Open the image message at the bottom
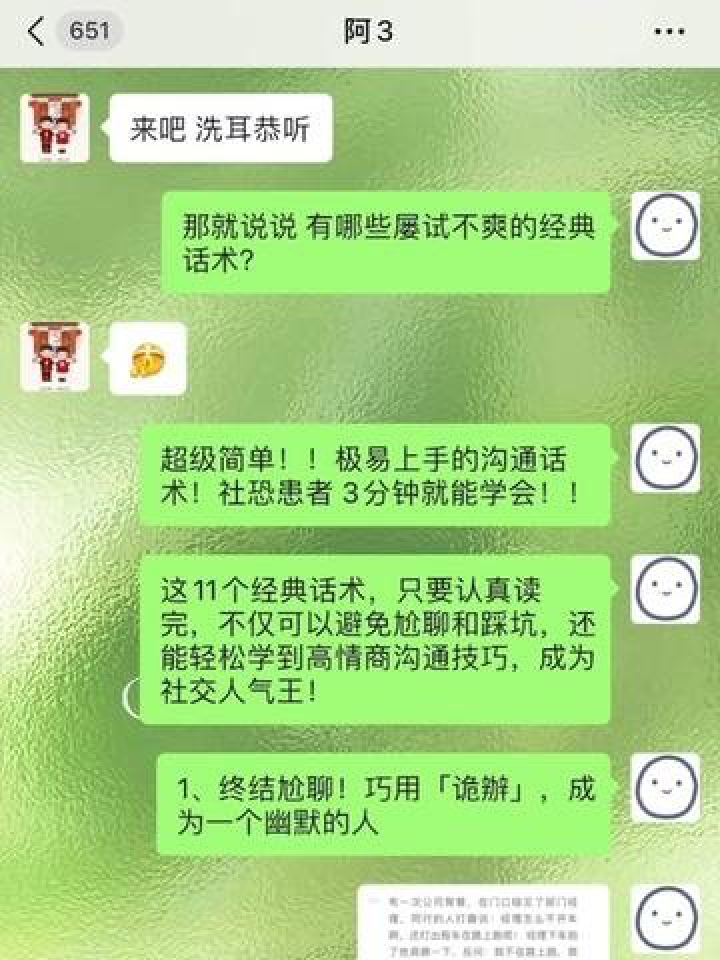The height and width of the screenshot is (960, 720). tap(483, 921)
